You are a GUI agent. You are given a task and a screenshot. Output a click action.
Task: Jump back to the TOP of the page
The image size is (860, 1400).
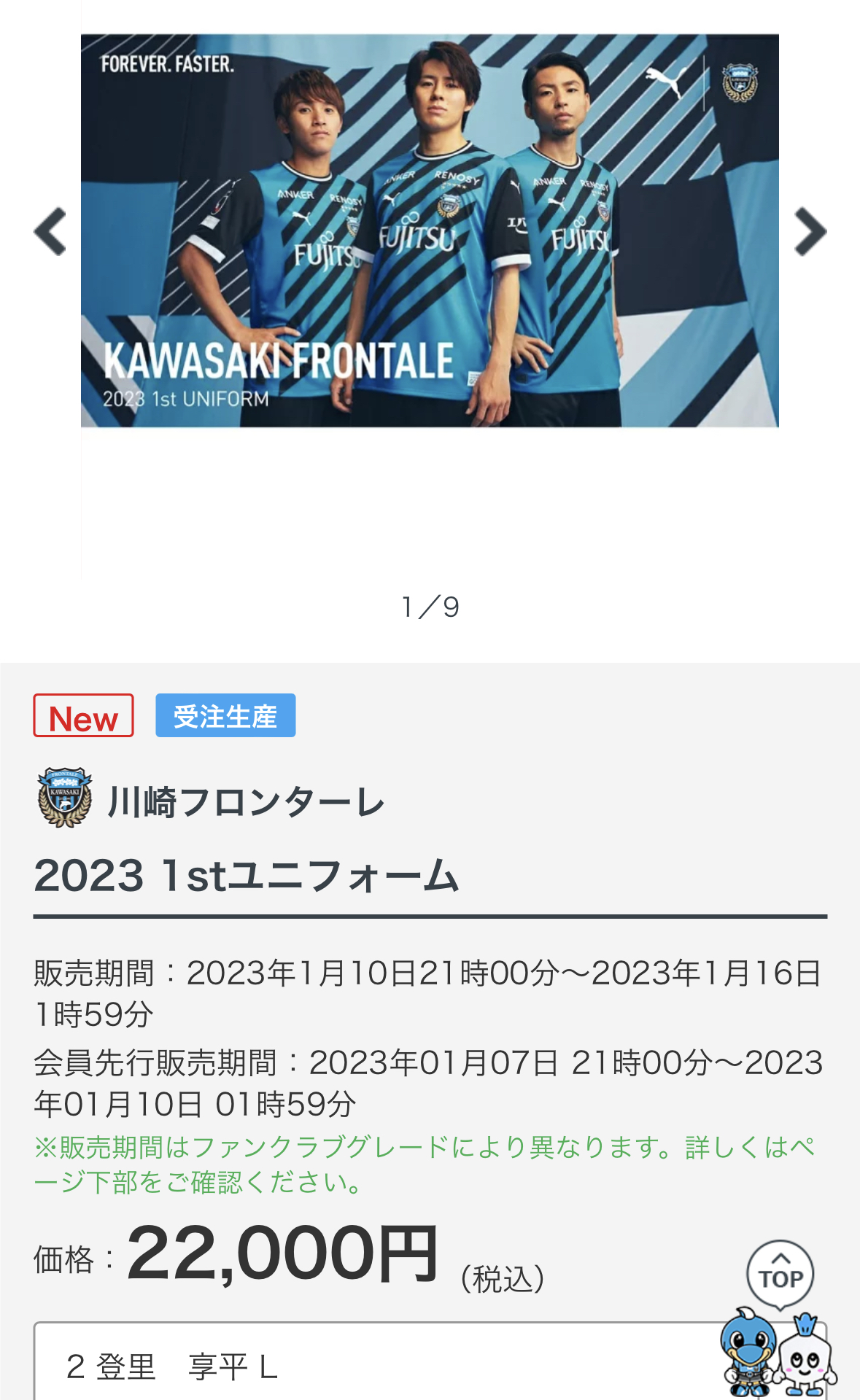[x=780, y=1275]
